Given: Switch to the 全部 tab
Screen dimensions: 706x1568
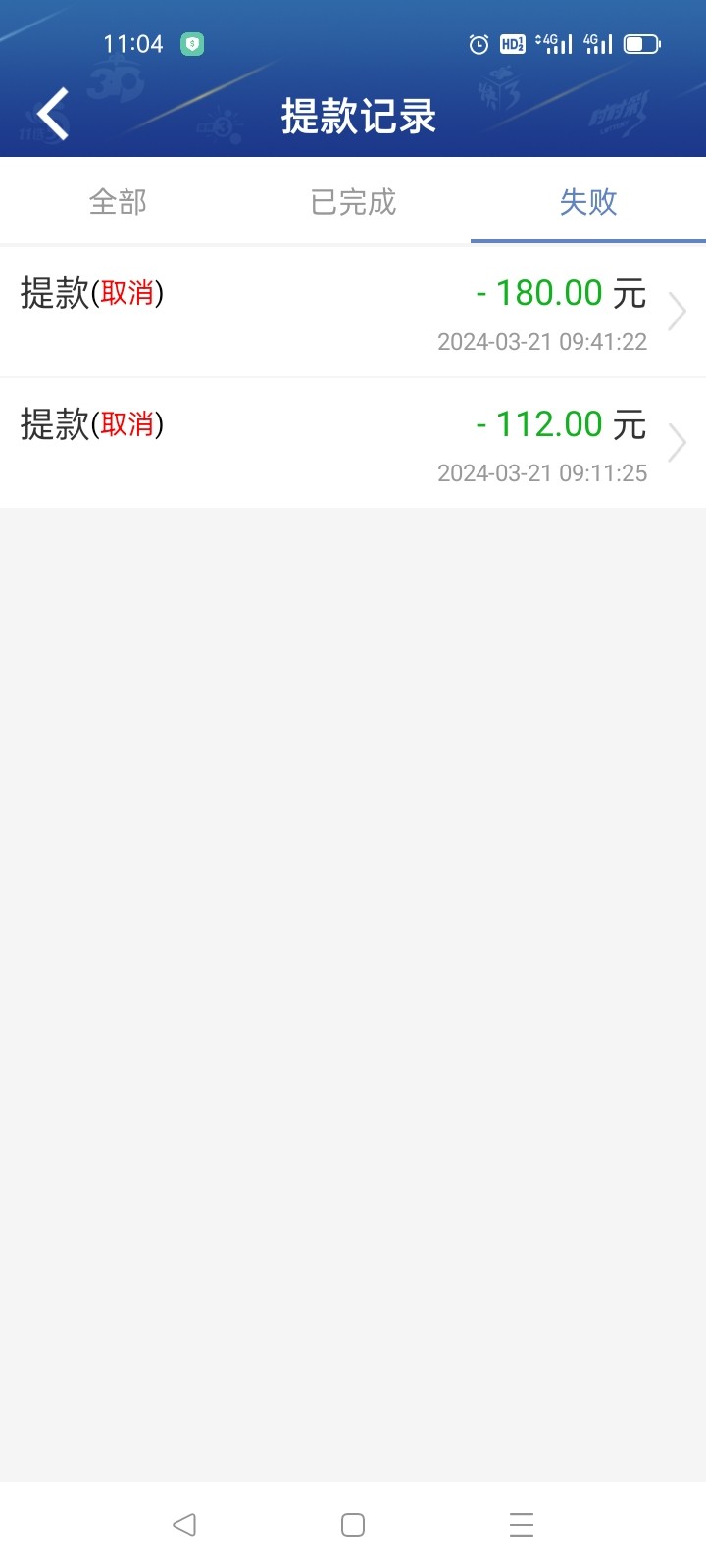Looking at the screenshot, I should (x=118, y=202).
